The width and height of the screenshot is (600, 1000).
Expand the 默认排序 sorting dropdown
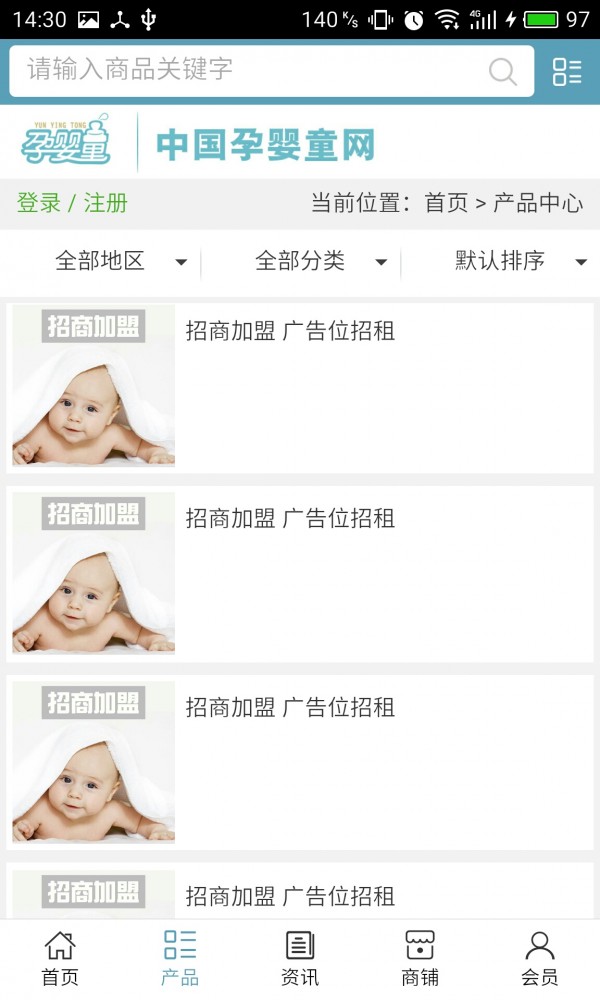click(520, 262)
